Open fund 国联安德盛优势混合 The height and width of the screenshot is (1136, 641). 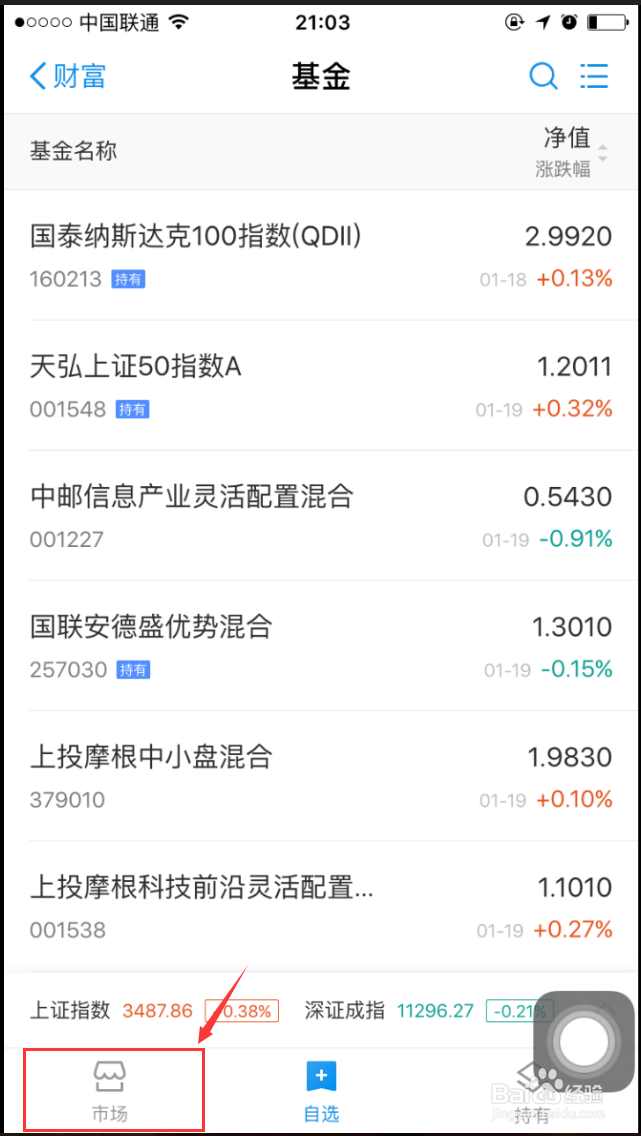[321, 646]
